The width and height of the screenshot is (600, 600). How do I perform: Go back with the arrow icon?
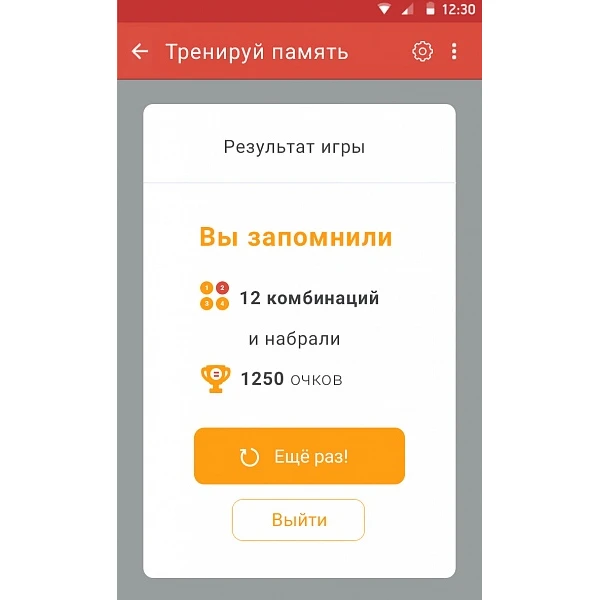click(x=140, y=52)
